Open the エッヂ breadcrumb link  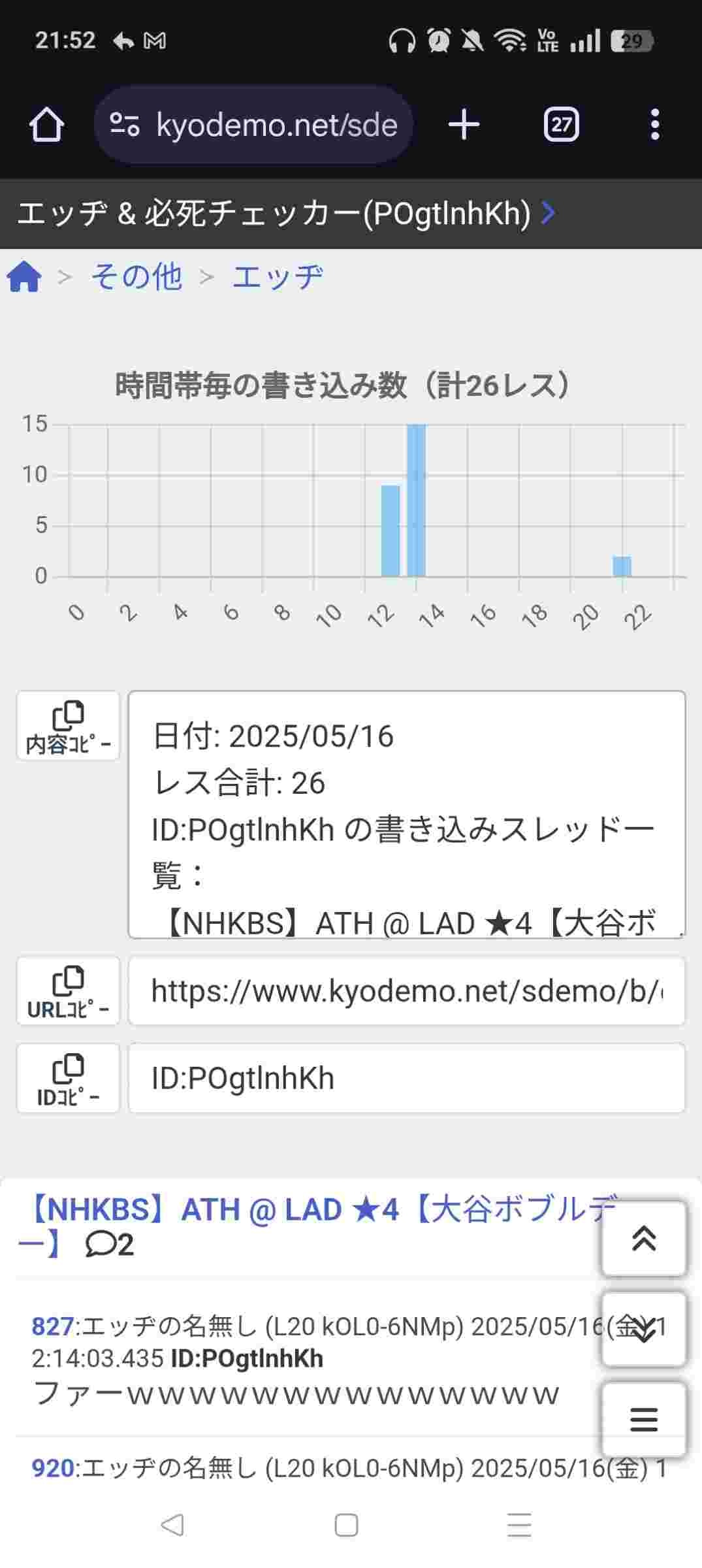[278, 277]
